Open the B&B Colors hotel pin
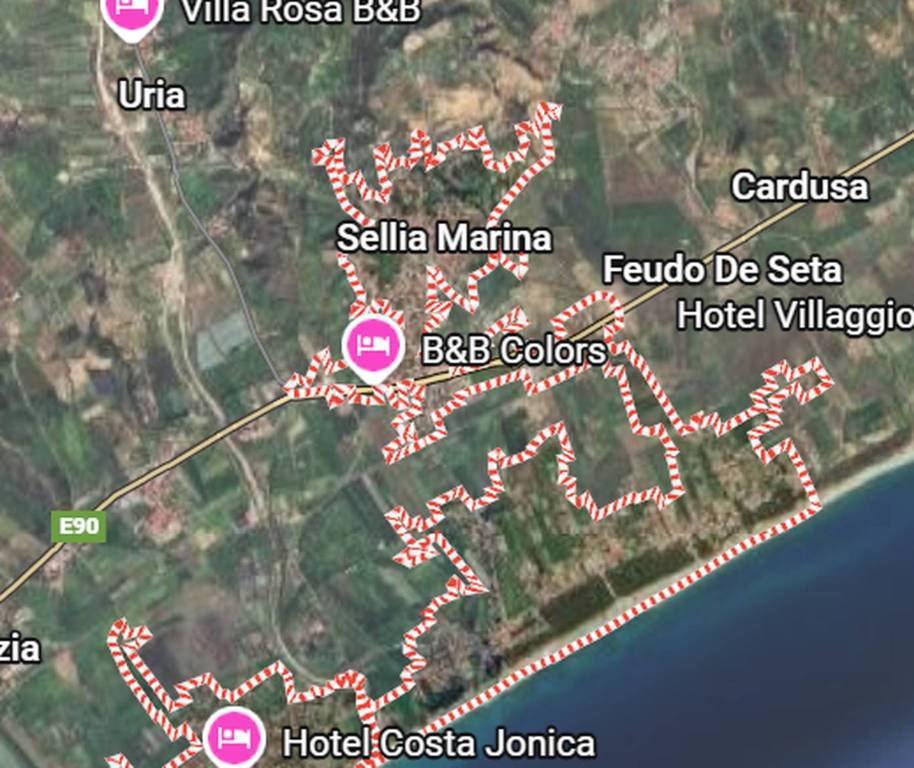The image size is (914, 768). (x=373, y=347)
